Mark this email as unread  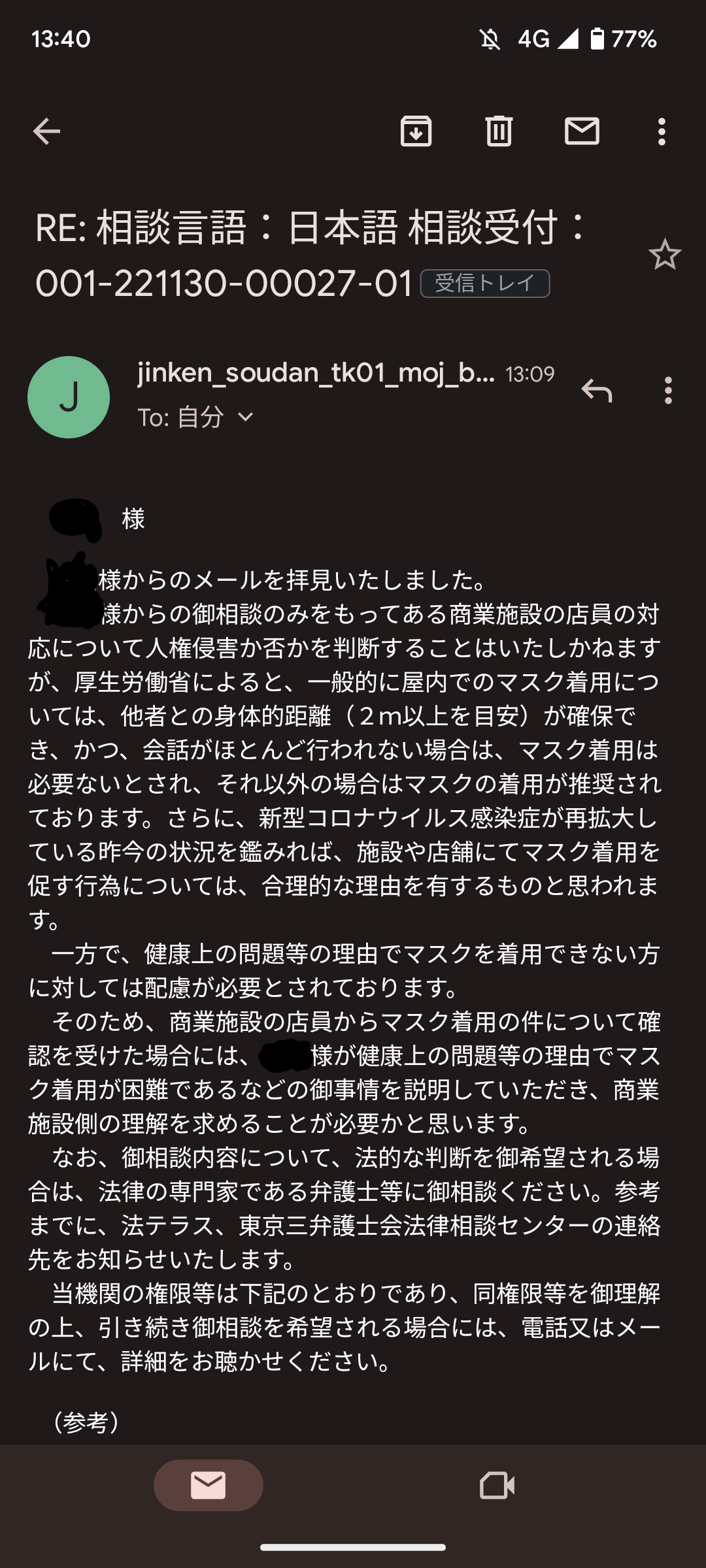582,132
